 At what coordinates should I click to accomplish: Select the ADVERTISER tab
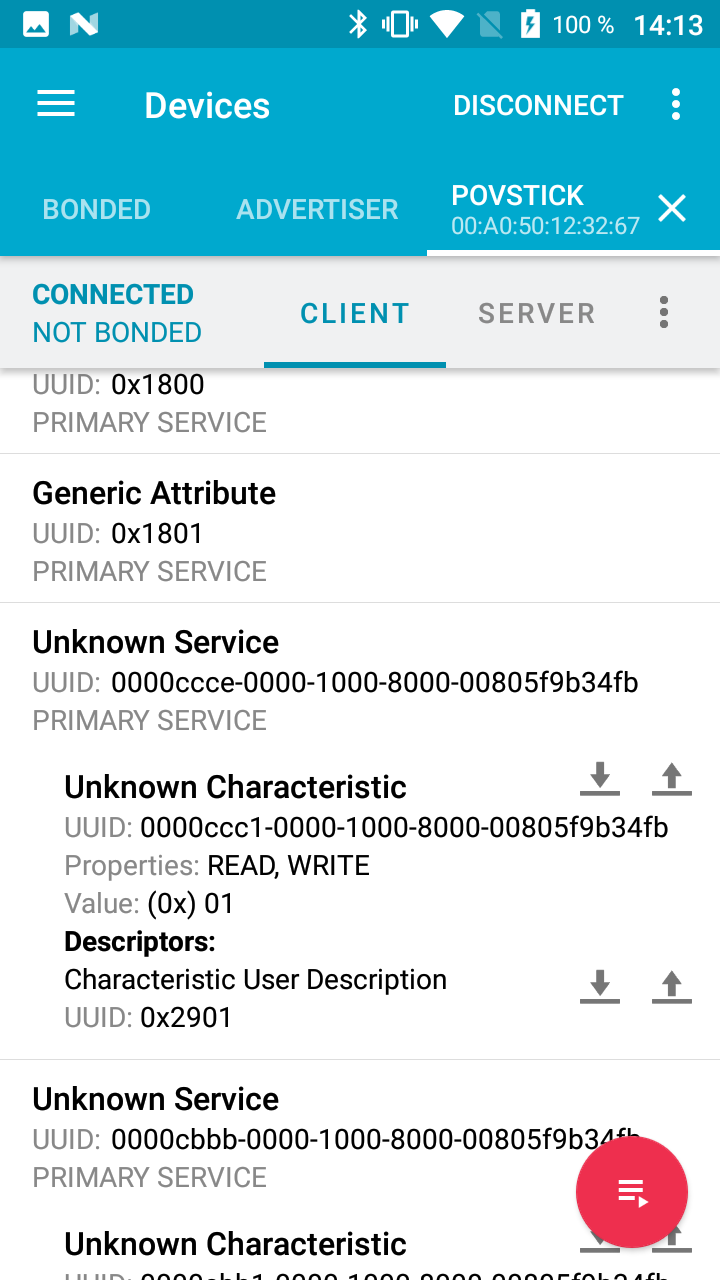(x=317, y=209)
